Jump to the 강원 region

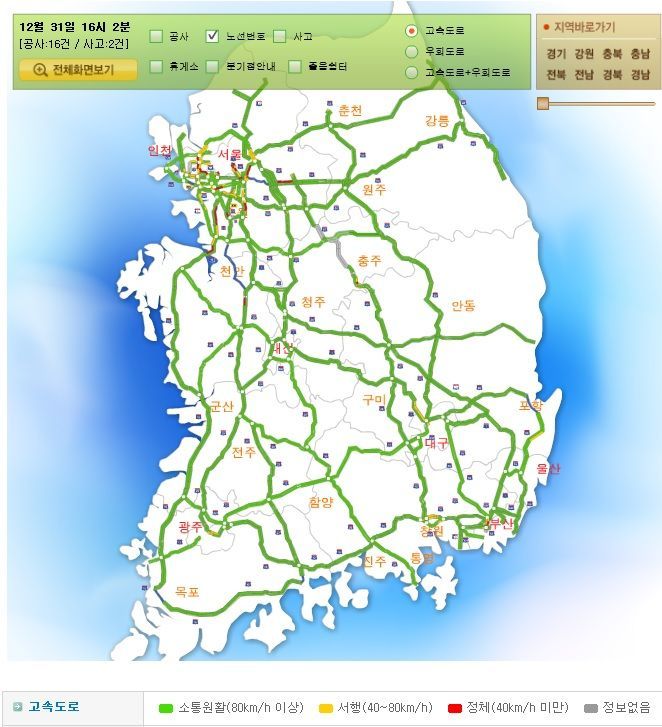point(584,54)
